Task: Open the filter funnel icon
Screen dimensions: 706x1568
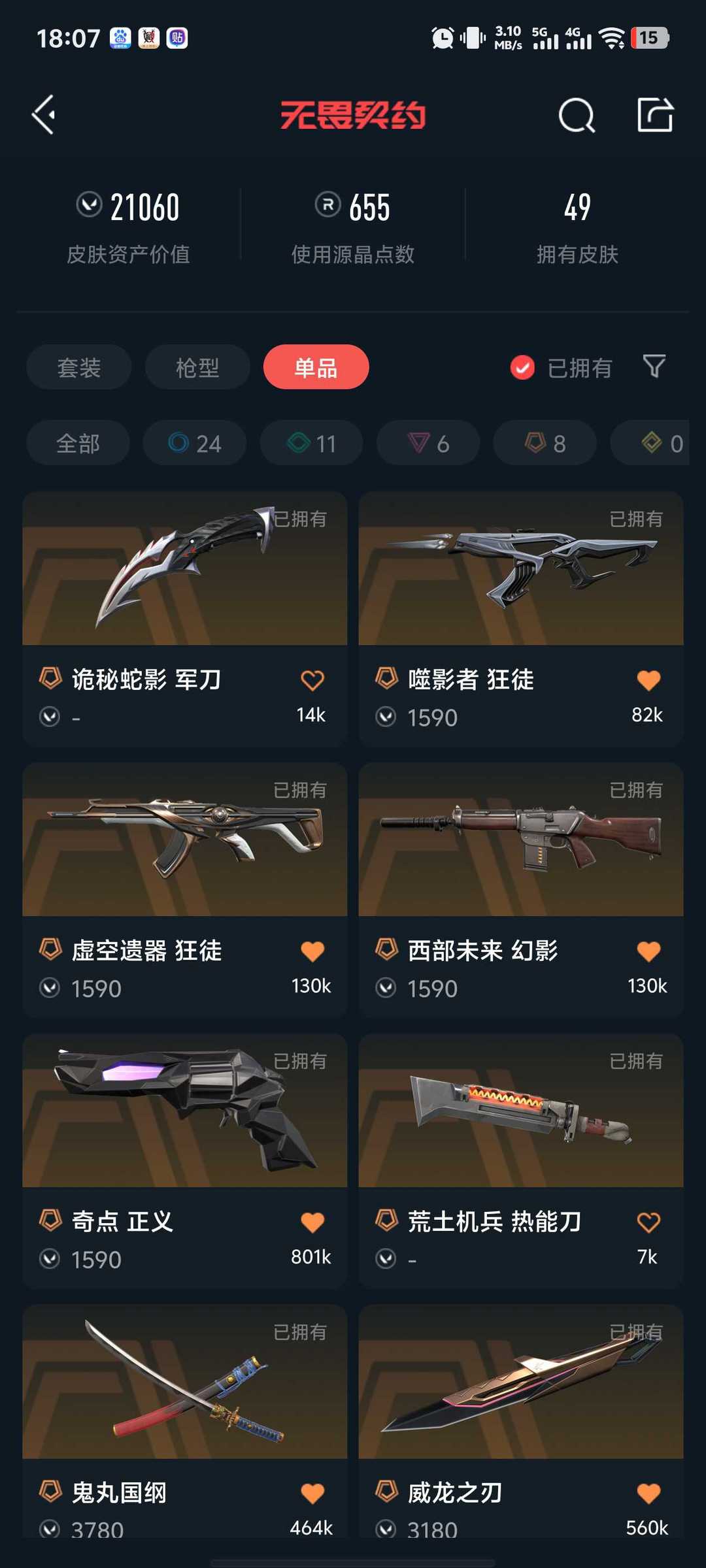Action: coord(654,367)
